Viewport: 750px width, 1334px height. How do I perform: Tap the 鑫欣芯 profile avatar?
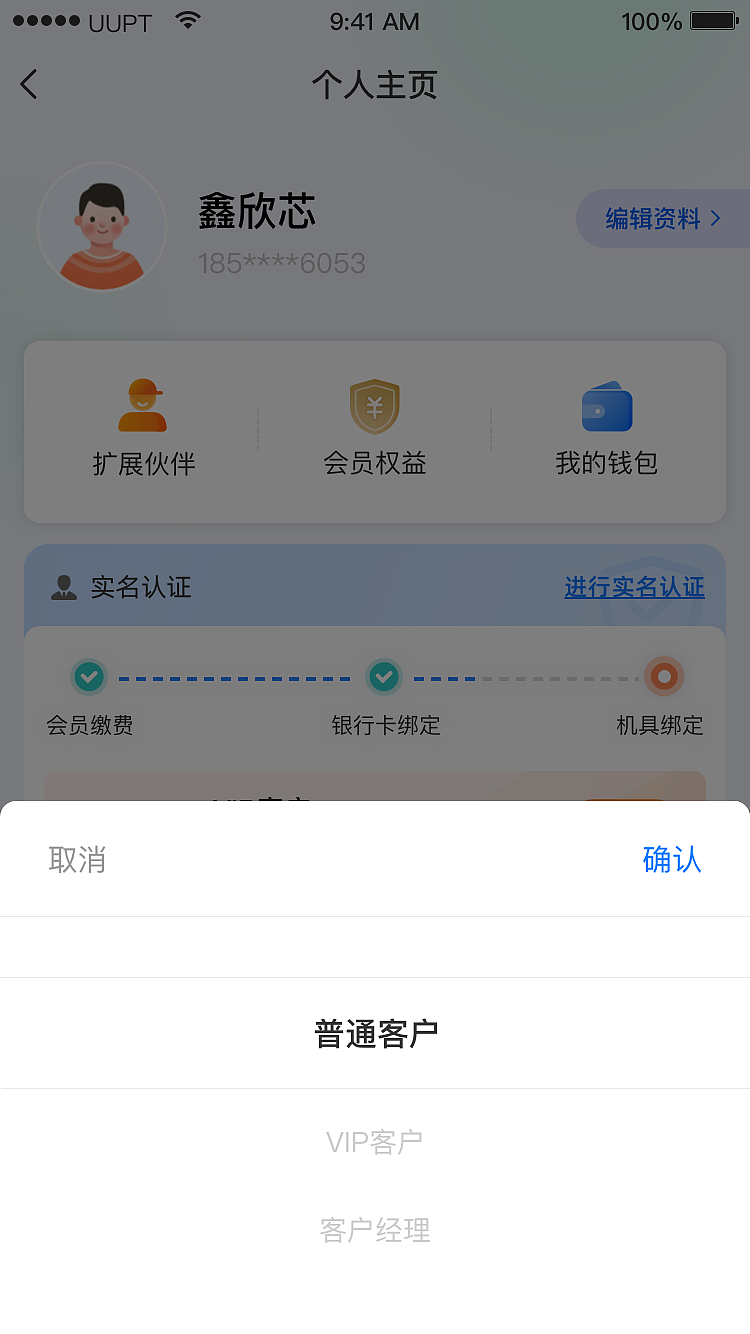pyautogui.click(x=102, y=227)
